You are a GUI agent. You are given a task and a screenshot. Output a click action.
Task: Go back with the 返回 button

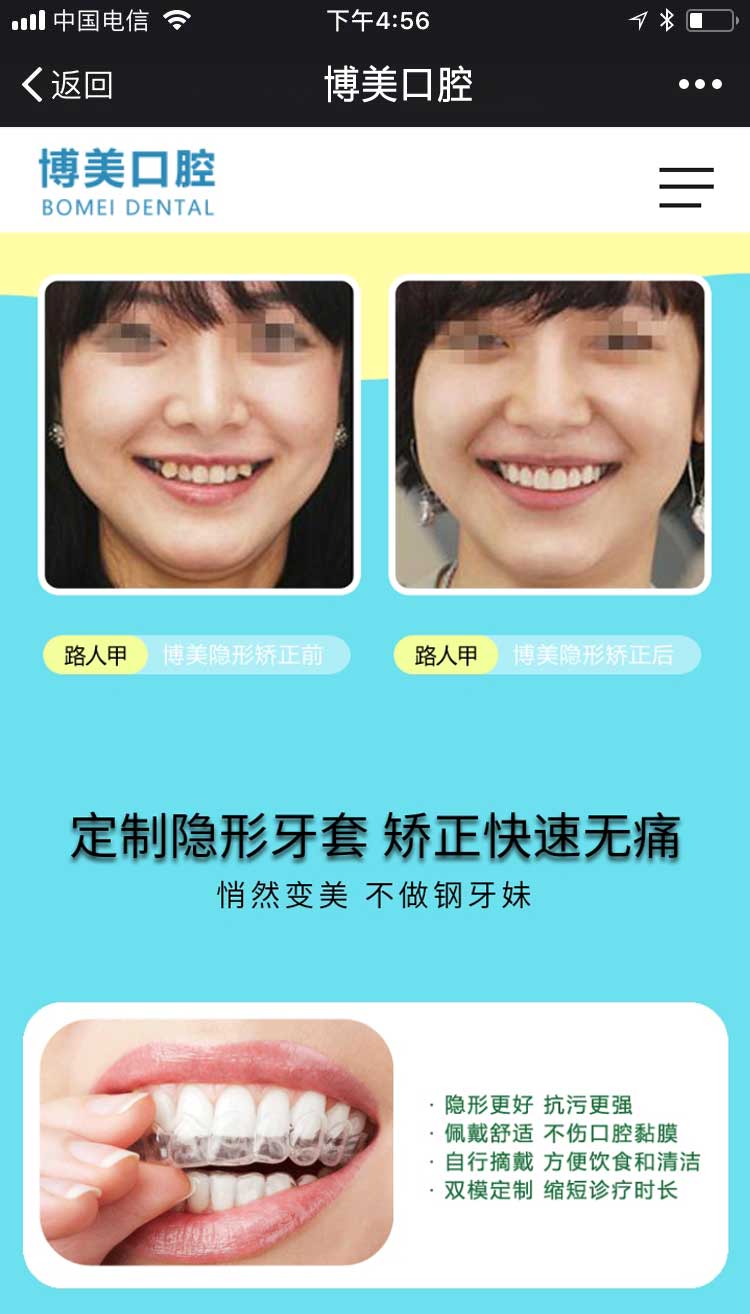pyautogui.click(x=66, y=85)
